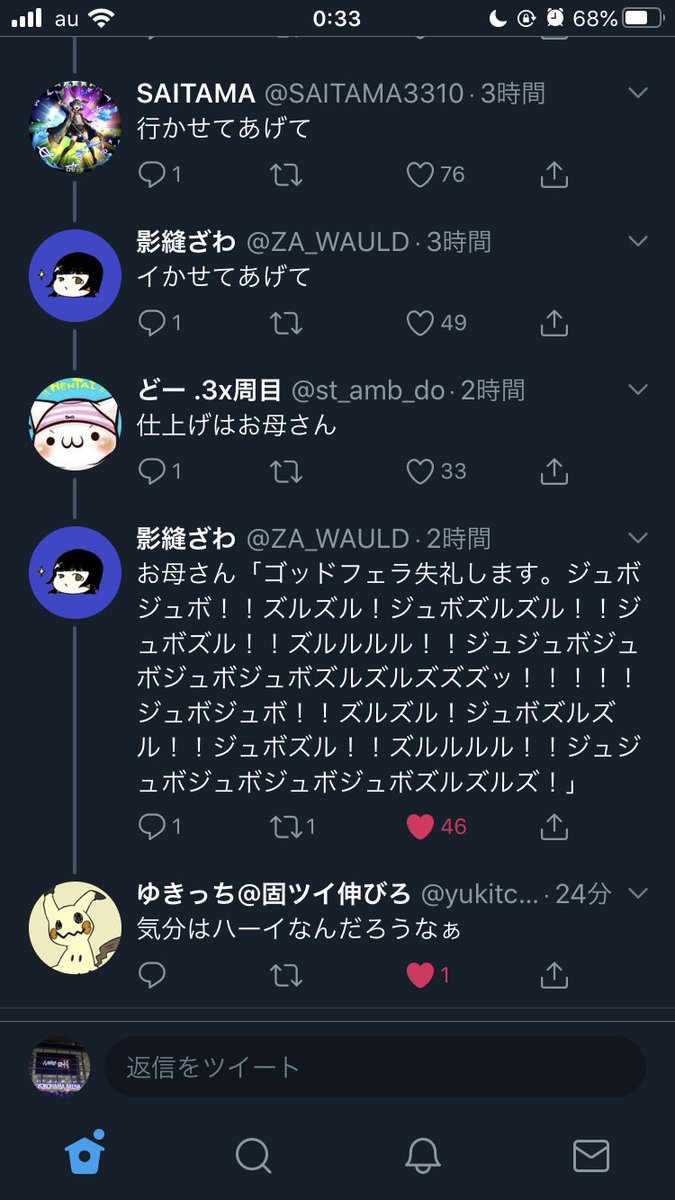Tap the 返信をツイート reply field
Image resolution: width=675 pixels, height=1200 pixels.
[375, 1067]
